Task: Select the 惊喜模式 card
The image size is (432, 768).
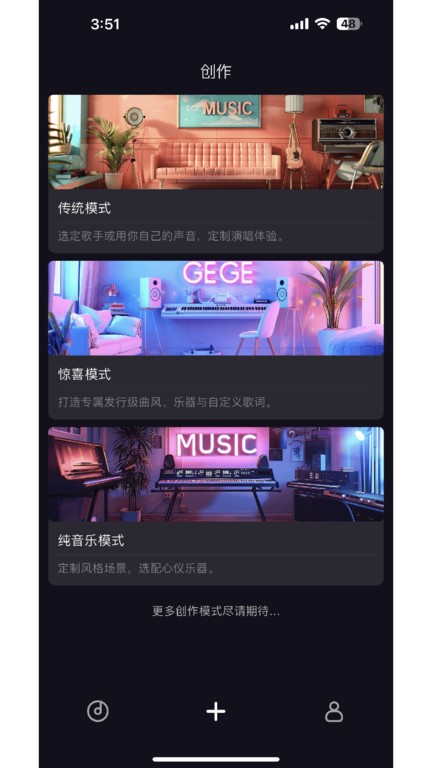Action: [x=216, y=340]
